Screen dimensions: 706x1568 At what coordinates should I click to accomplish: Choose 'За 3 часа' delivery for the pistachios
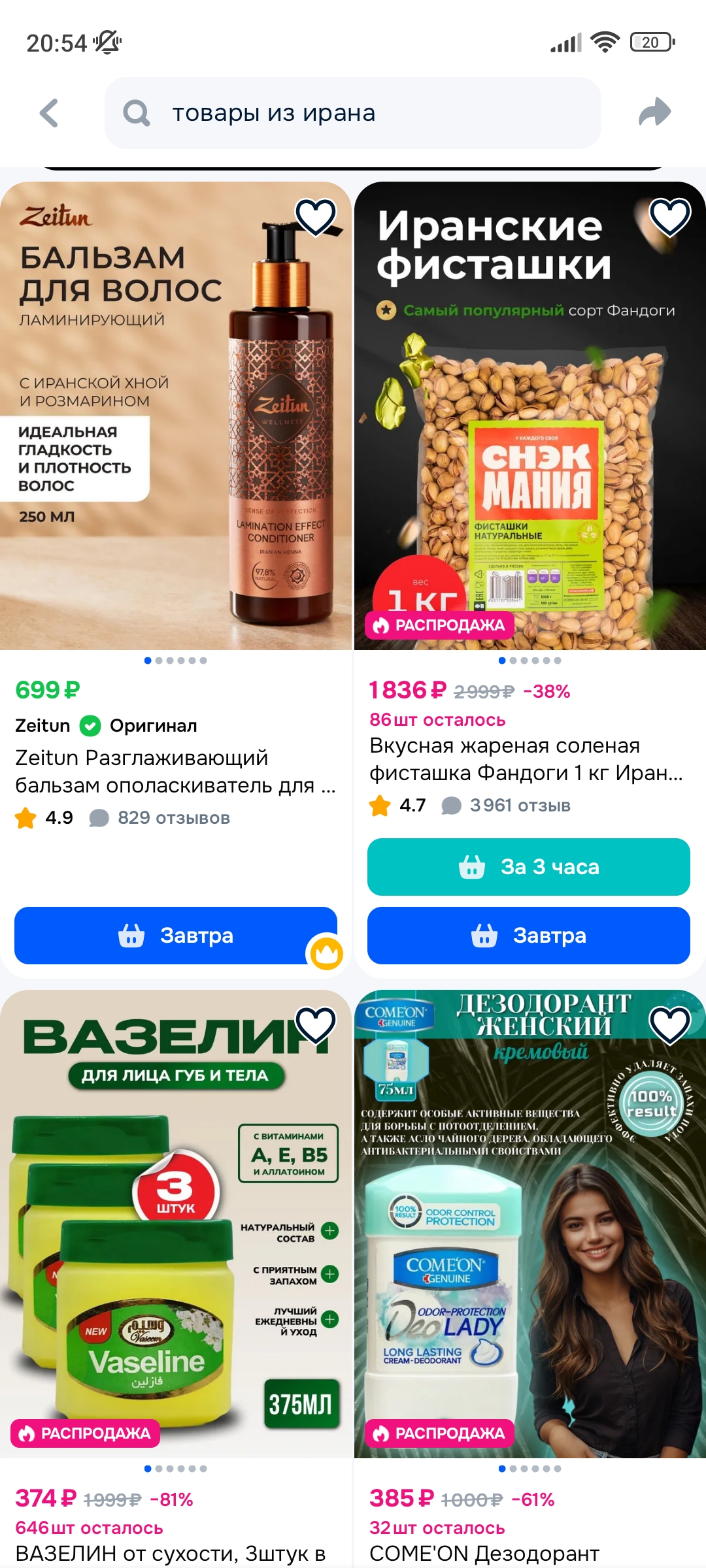[528, 867]
